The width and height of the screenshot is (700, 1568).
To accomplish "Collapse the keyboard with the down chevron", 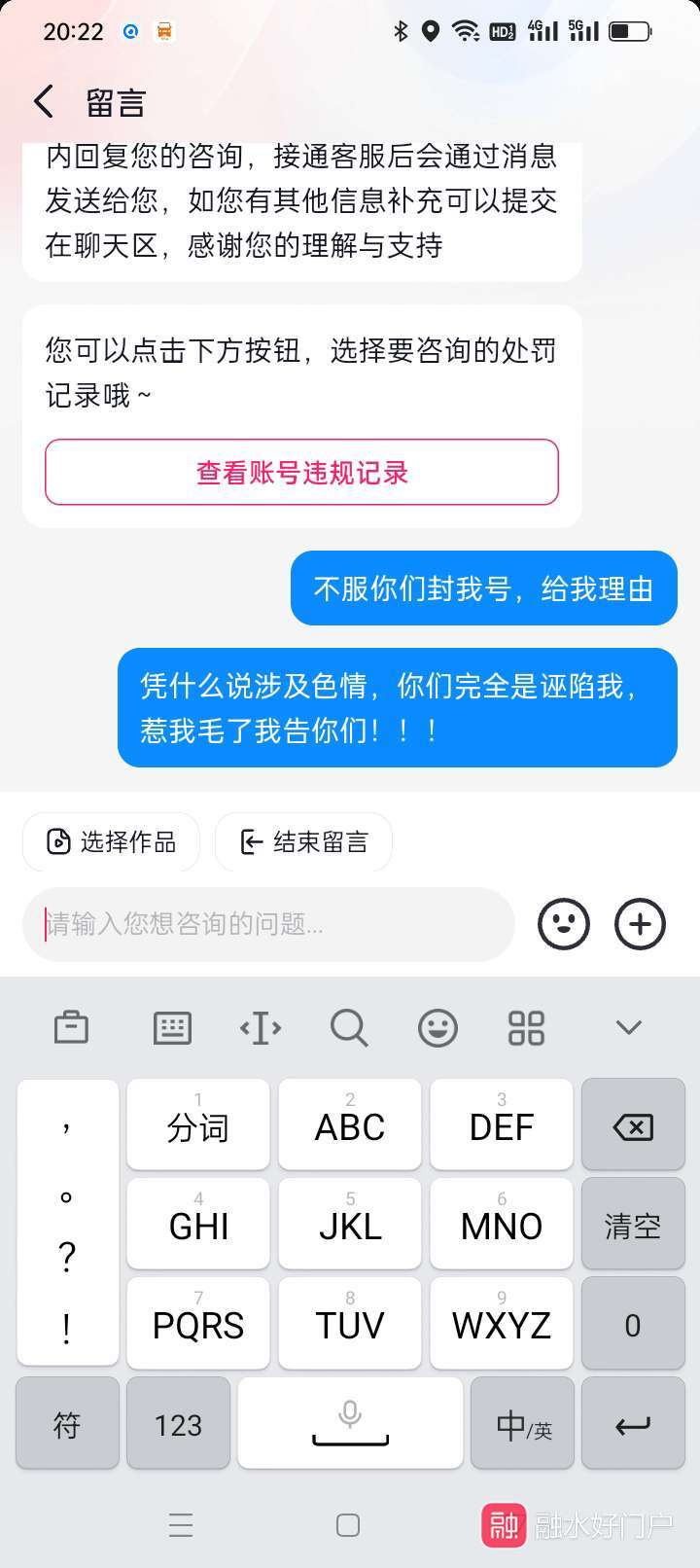I will click(x=629, y=1027).
